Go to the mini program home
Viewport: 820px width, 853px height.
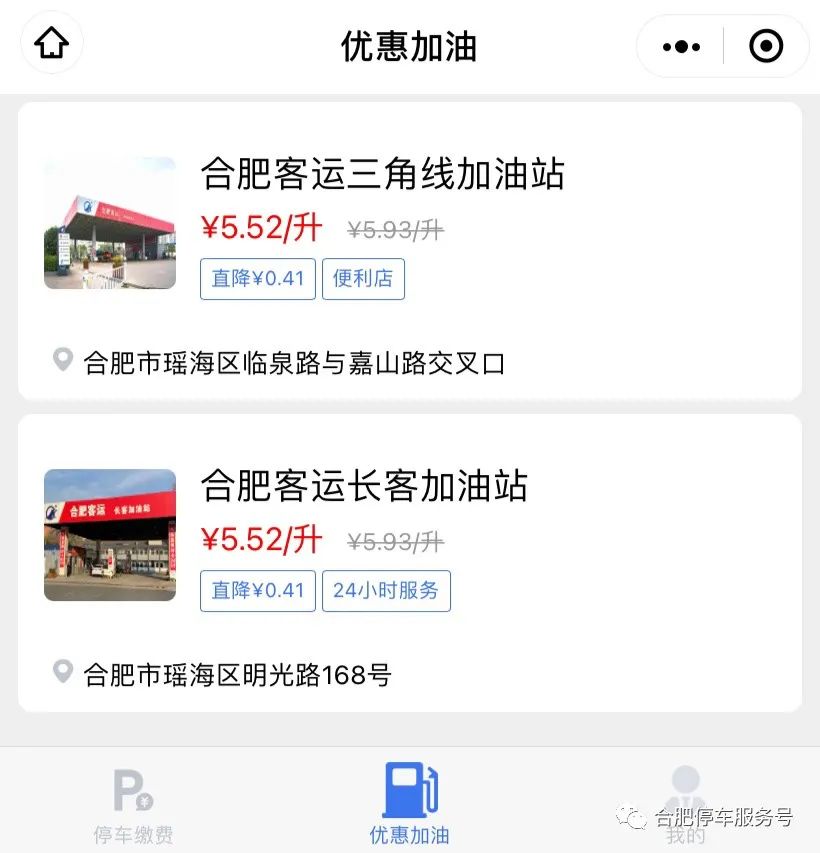coord(52,45)
